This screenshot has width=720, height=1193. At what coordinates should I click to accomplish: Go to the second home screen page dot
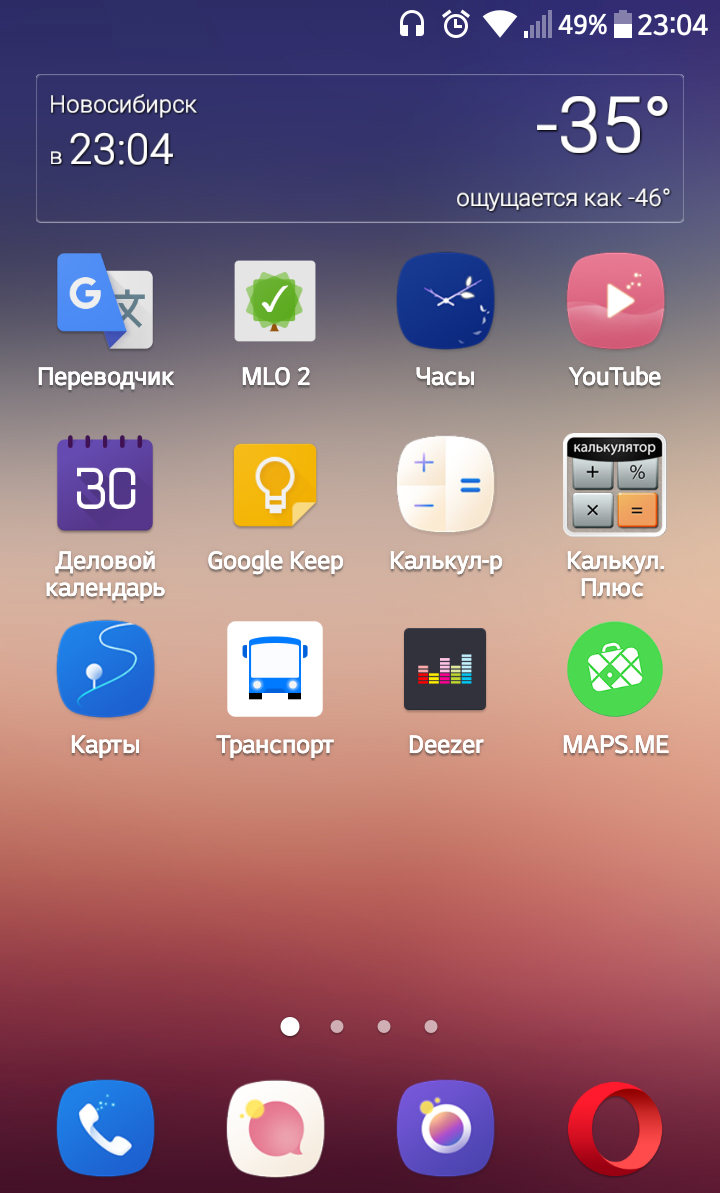[x=337, y=1027]
